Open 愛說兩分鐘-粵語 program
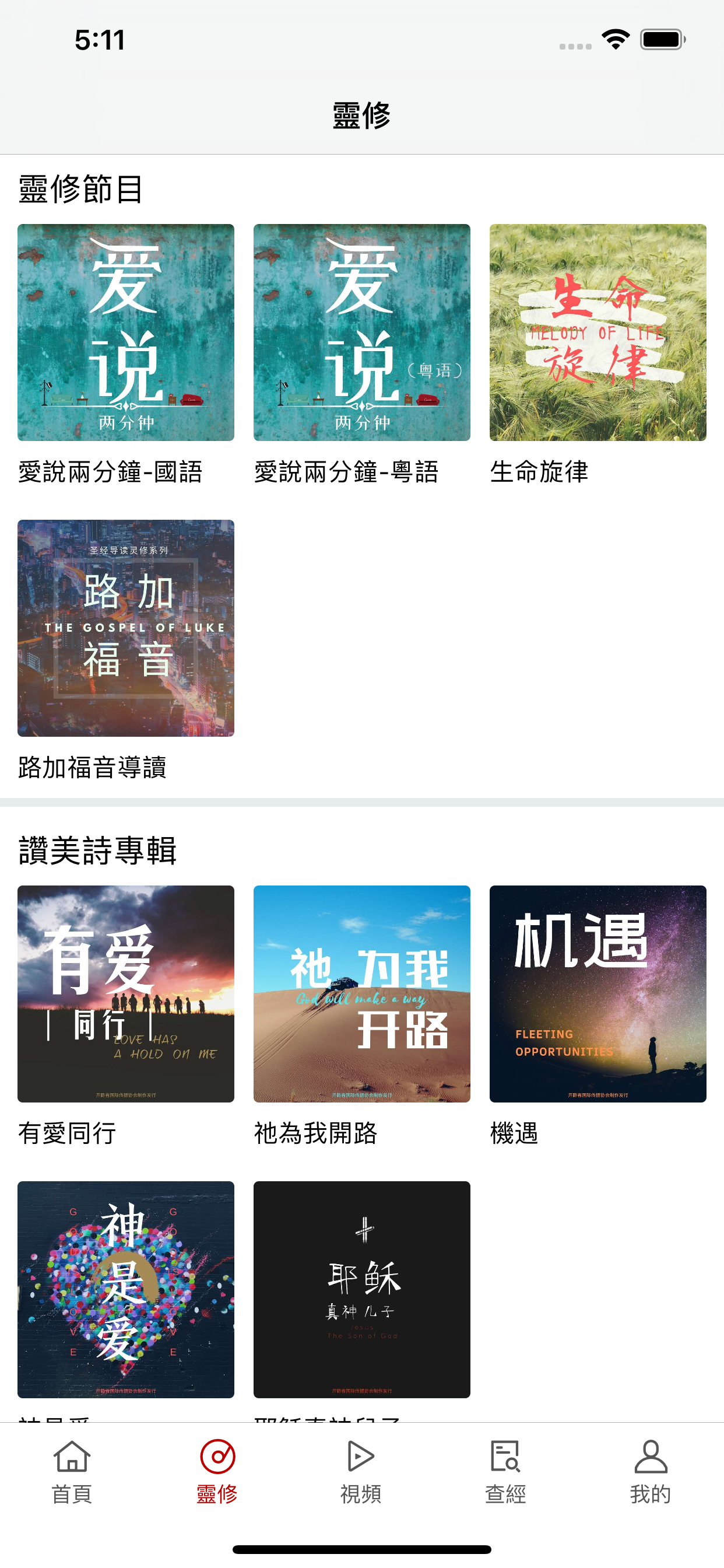The image size is (724, 1568). click(361, 332)
